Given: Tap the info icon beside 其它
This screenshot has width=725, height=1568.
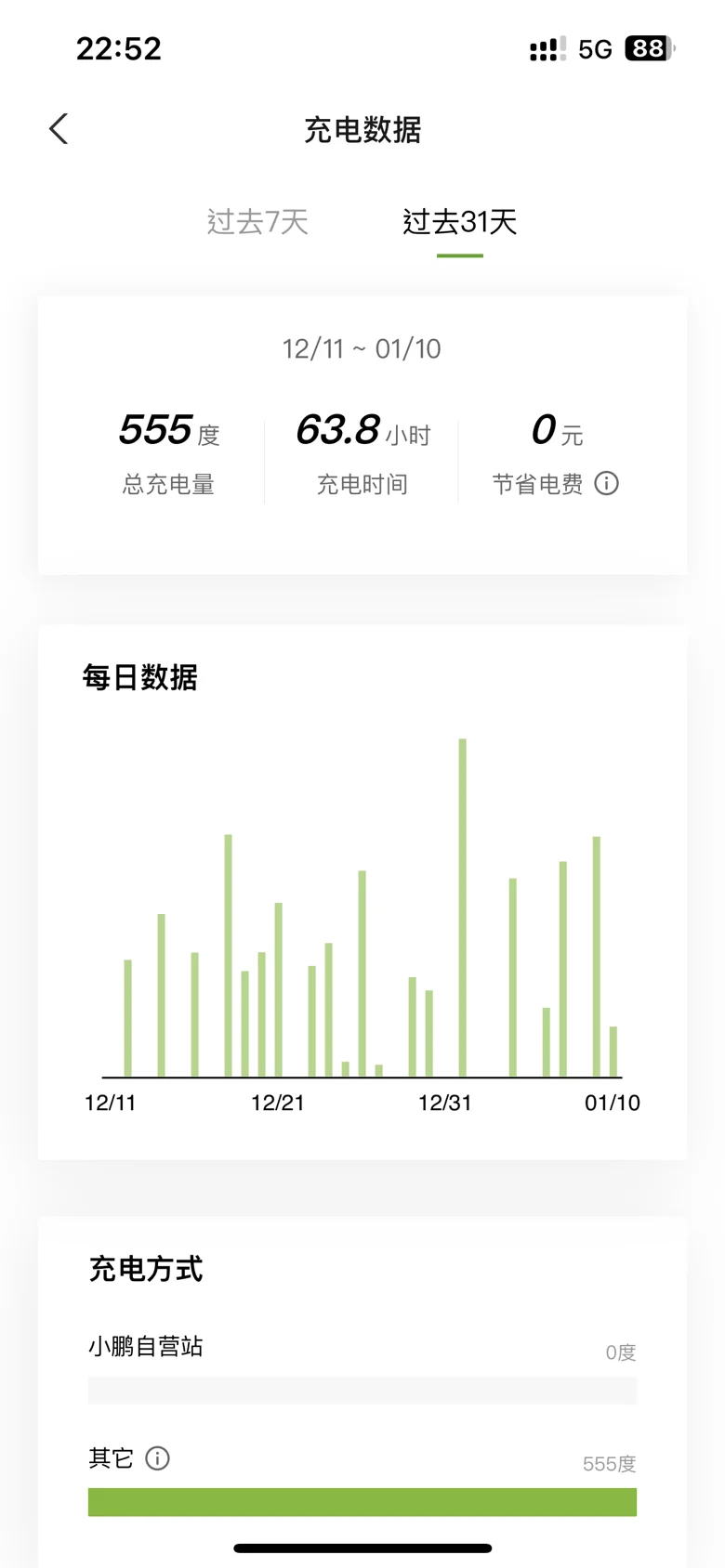Looking at the screenshot, I should [x=158, y=1458].
